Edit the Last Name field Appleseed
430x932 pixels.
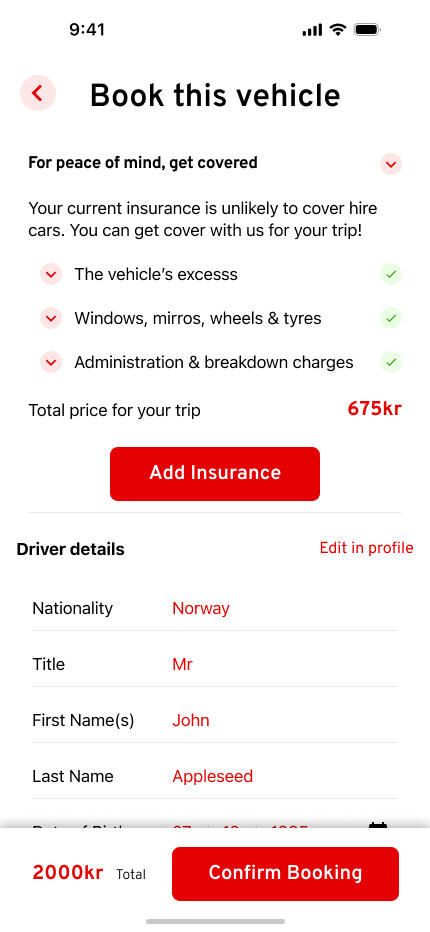pyautogui.click(x=215, y=776)
